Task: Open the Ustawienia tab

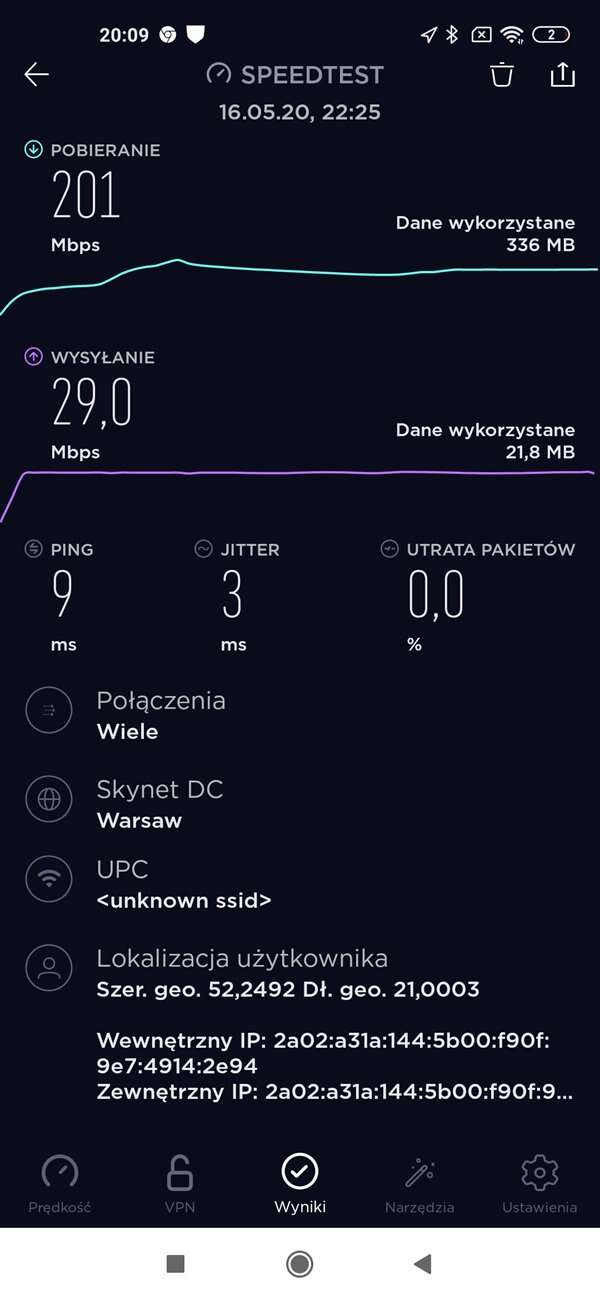Action: (x=539, y=1183)
